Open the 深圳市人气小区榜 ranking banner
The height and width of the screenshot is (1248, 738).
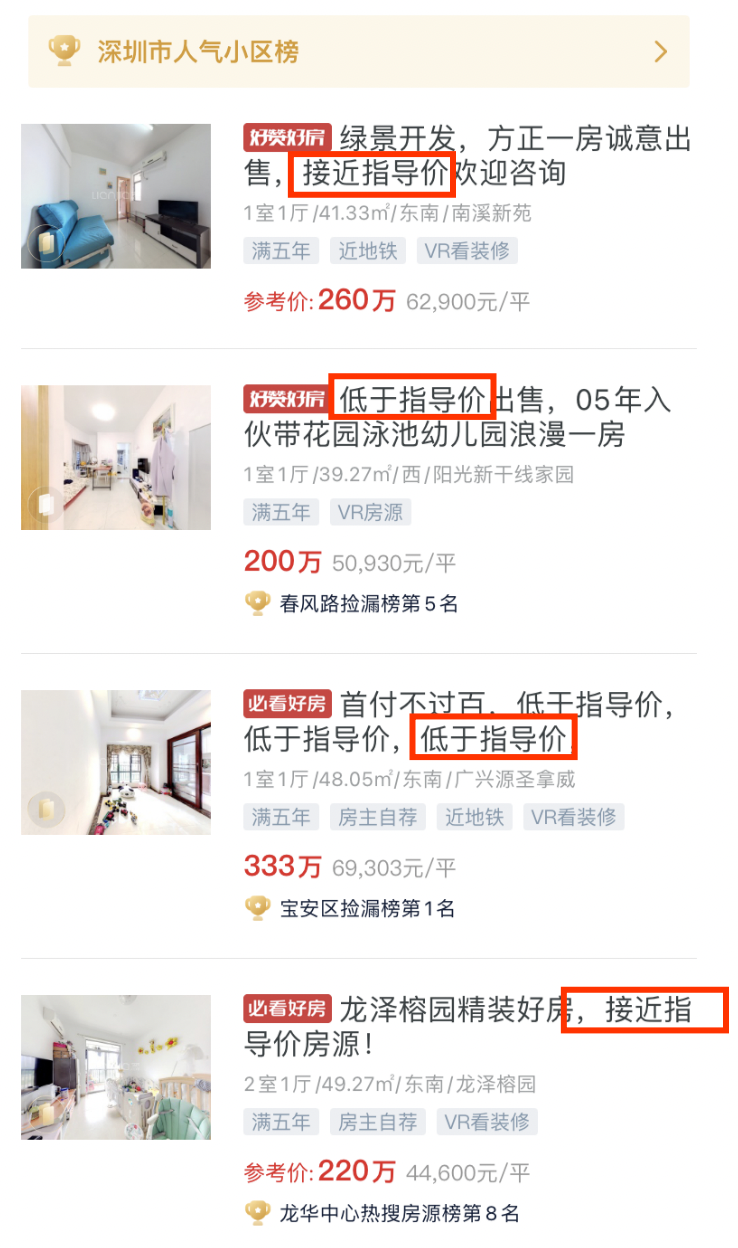358,51
